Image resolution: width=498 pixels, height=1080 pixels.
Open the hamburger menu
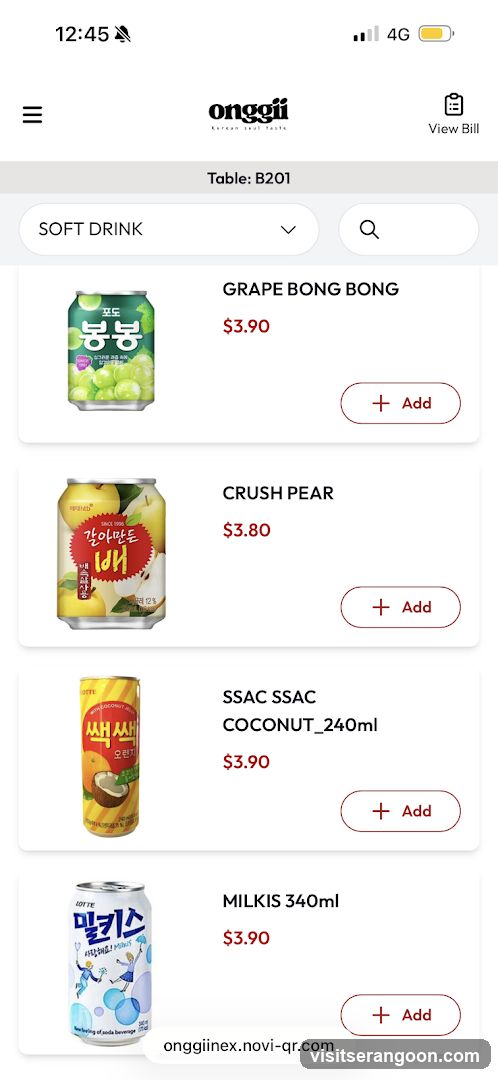click(32, 115)
